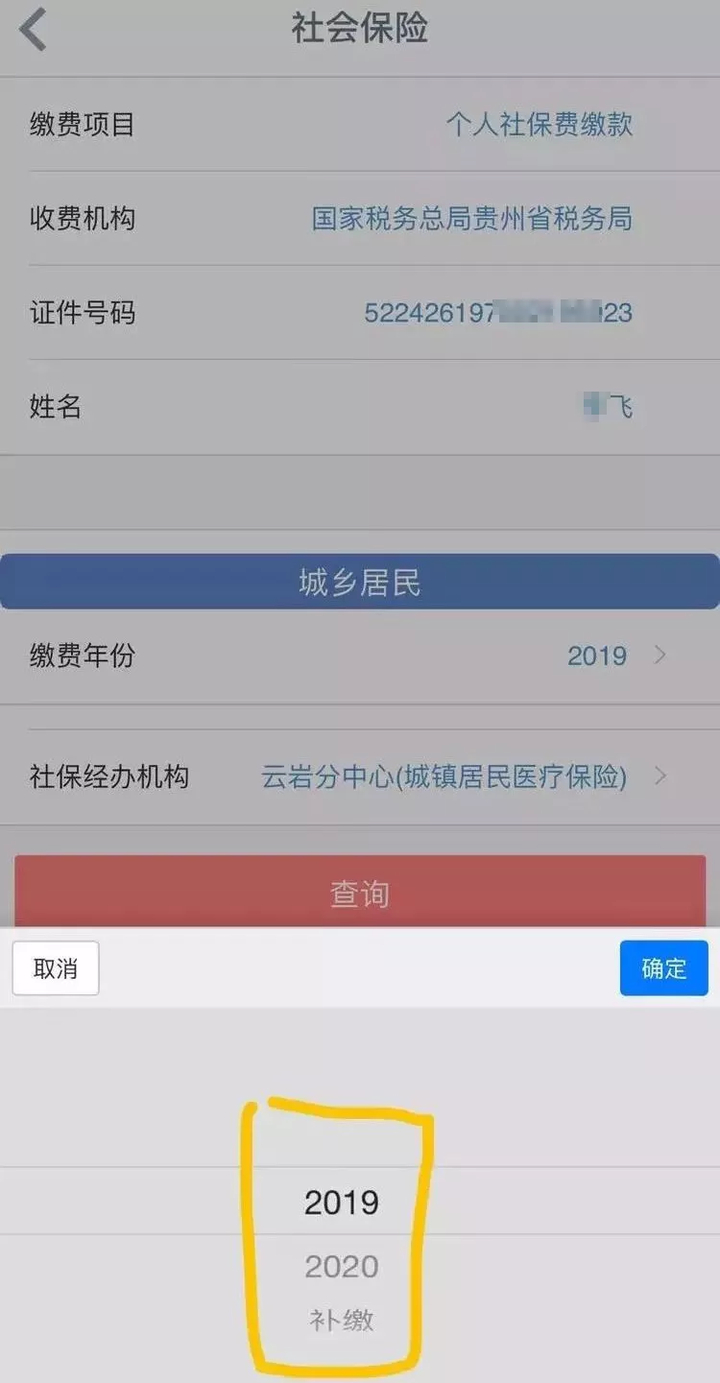Open the 社保经办机构 selection row
Screen dimensions: 720x1383
tap(360, 776)
